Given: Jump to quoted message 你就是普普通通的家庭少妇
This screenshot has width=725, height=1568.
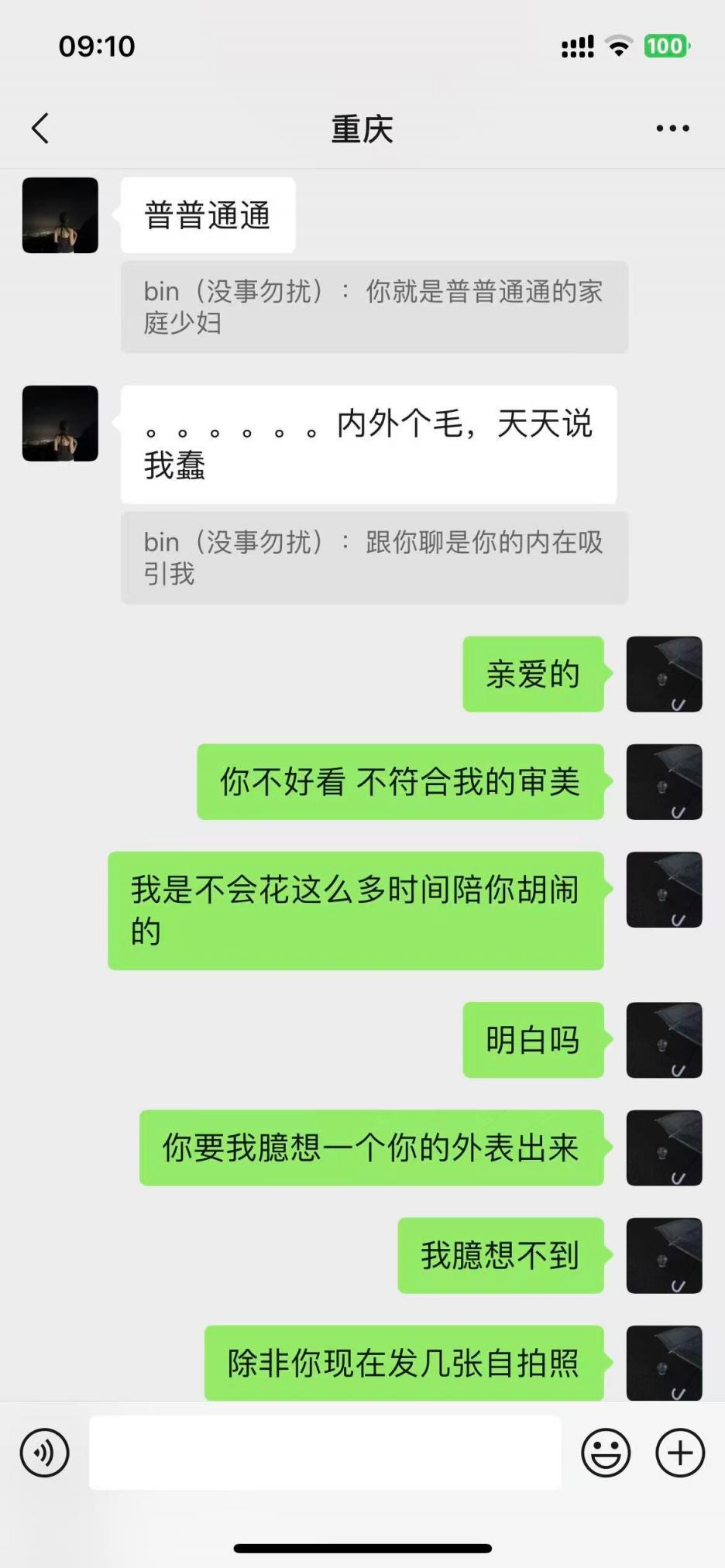Looking at the screenshot, I should 374,307.
